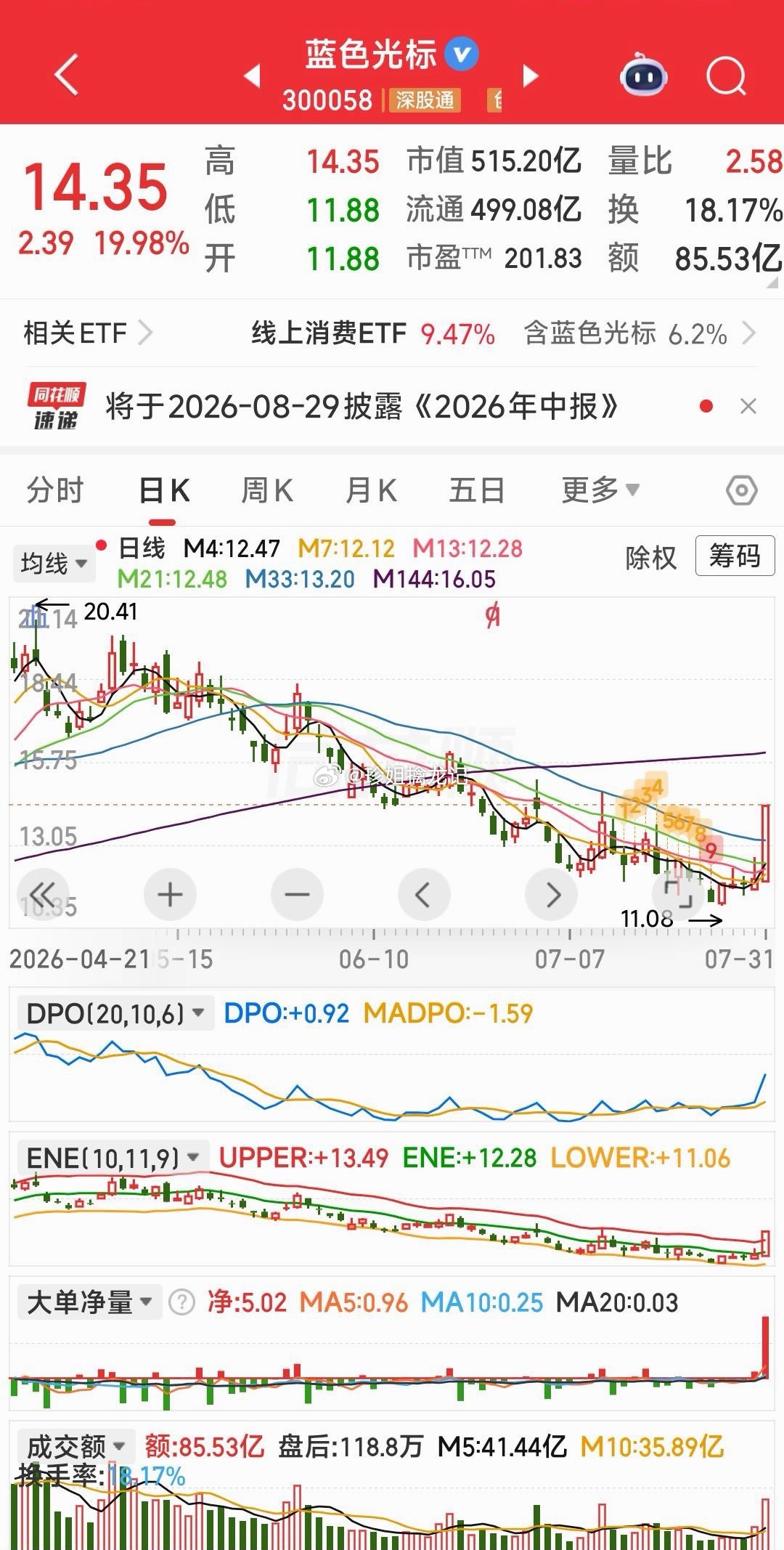Expand the 更多 chart period dropdown
Screen dimensions: 784x1550
[x=600, y=490]
